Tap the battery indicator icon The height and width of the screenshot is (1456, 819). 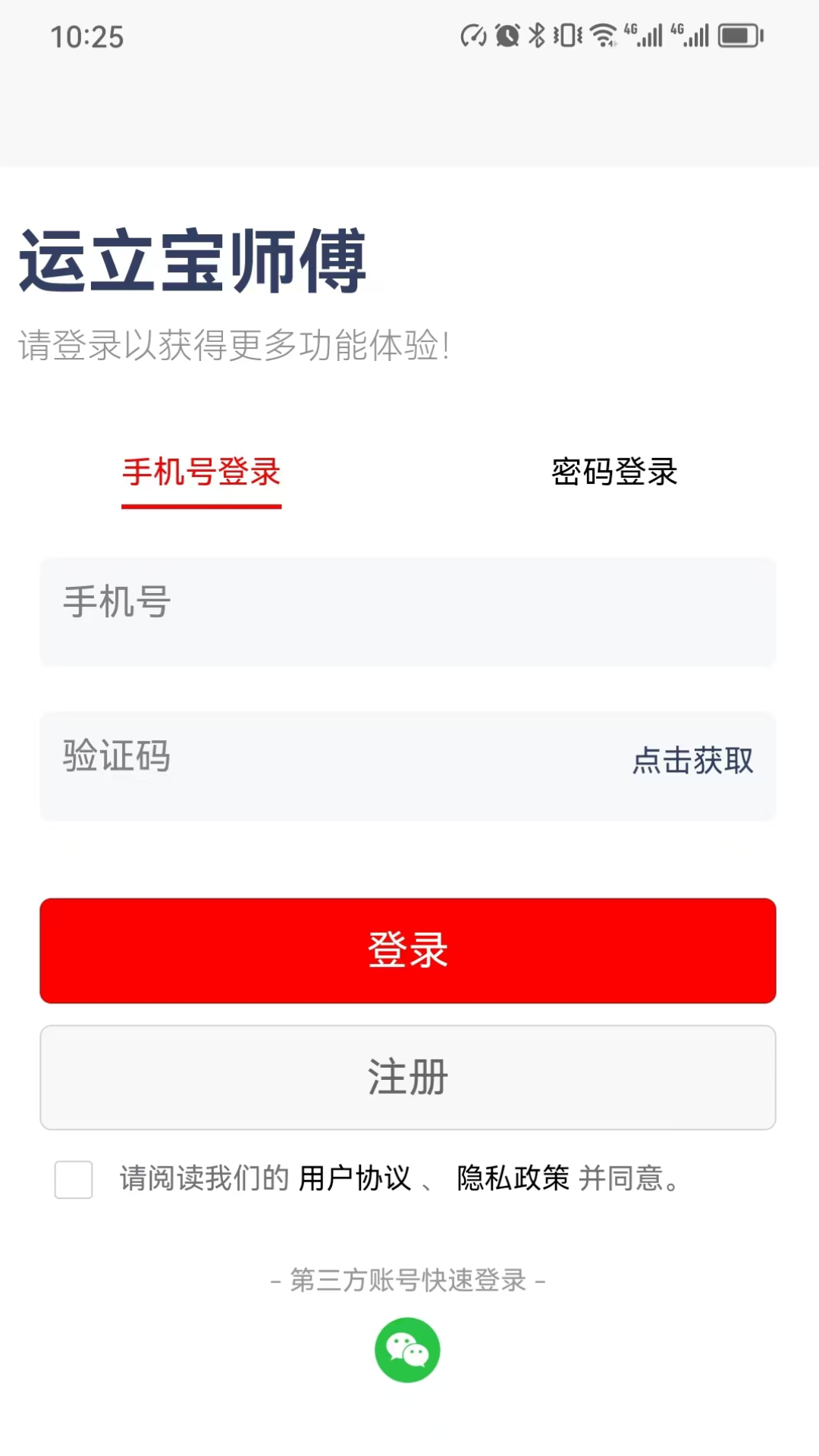[x=733, y=34]
